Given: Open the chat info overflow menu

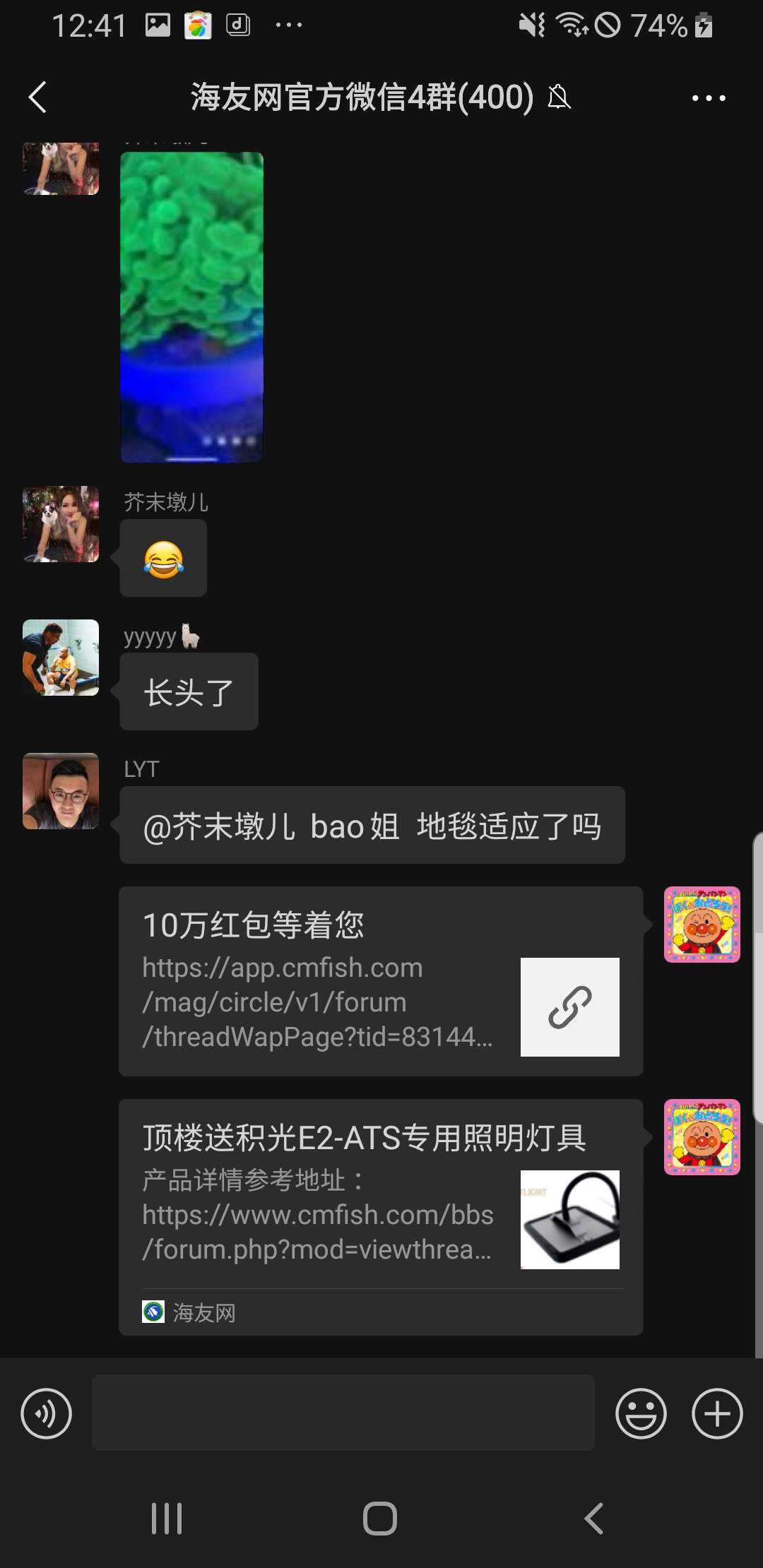Looking at the screenshot, I should [709, 98].
